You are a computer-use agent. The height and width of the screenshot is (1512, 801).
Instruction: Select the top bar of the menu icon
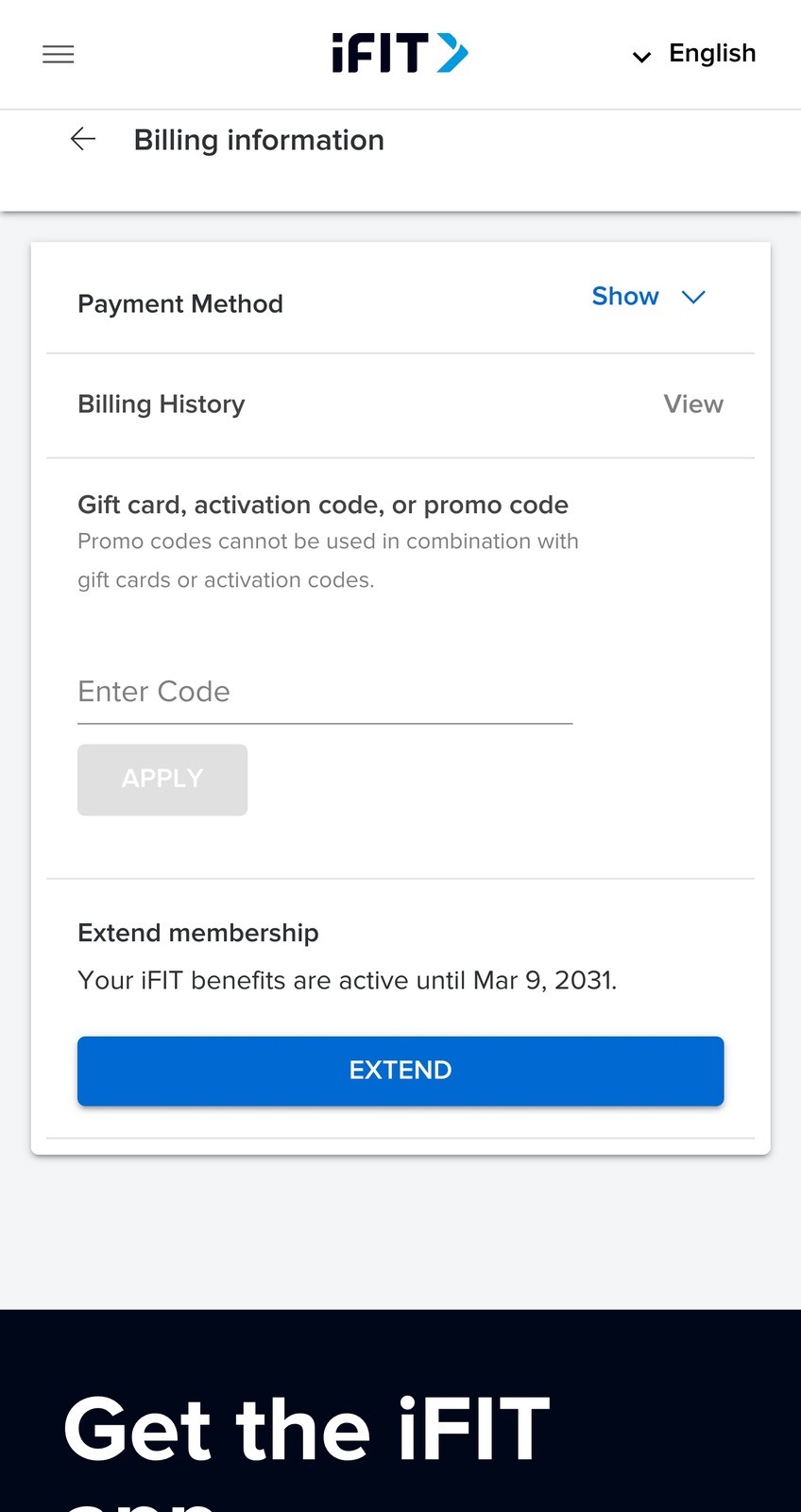[58, 45]
